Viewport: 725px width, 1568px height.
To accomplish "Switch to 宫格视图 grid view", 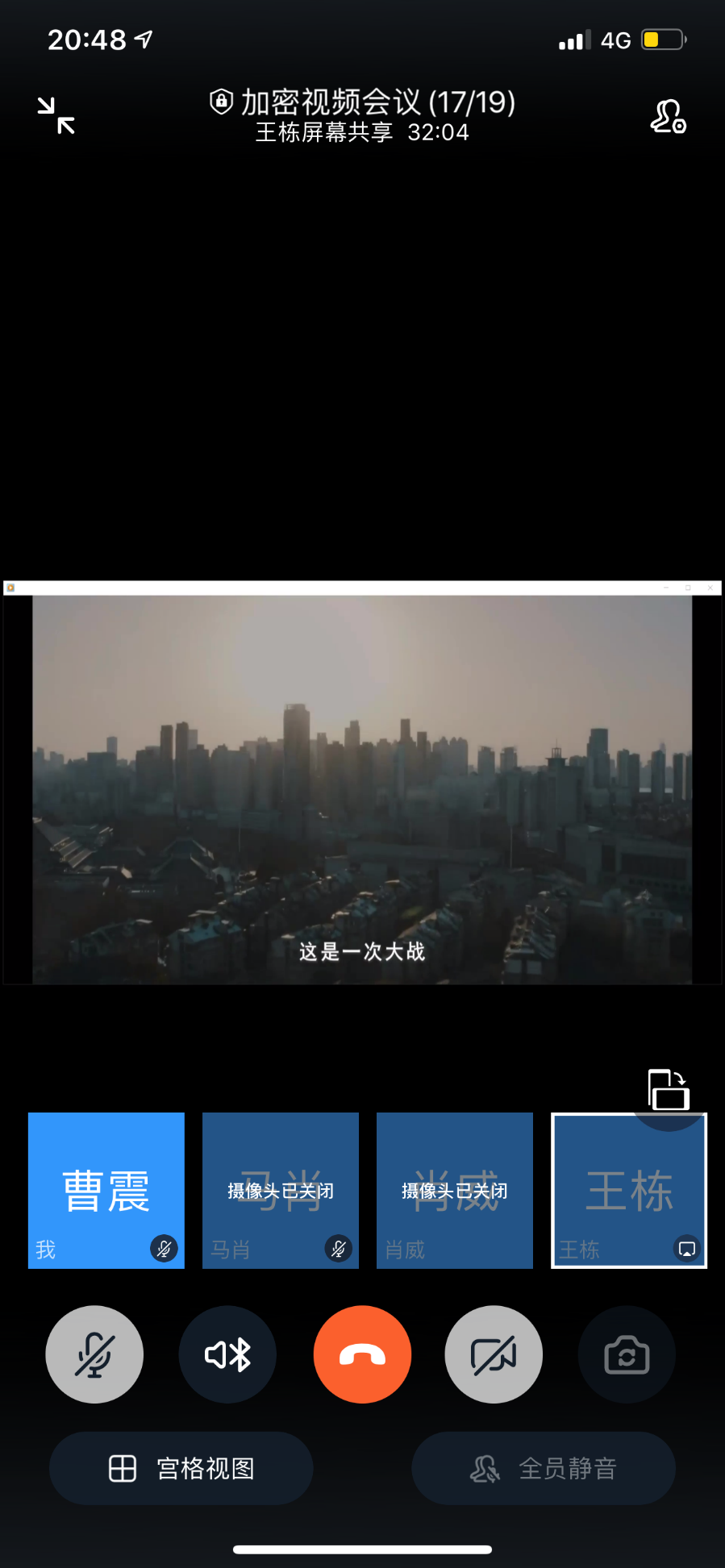I will [181, 1468].
